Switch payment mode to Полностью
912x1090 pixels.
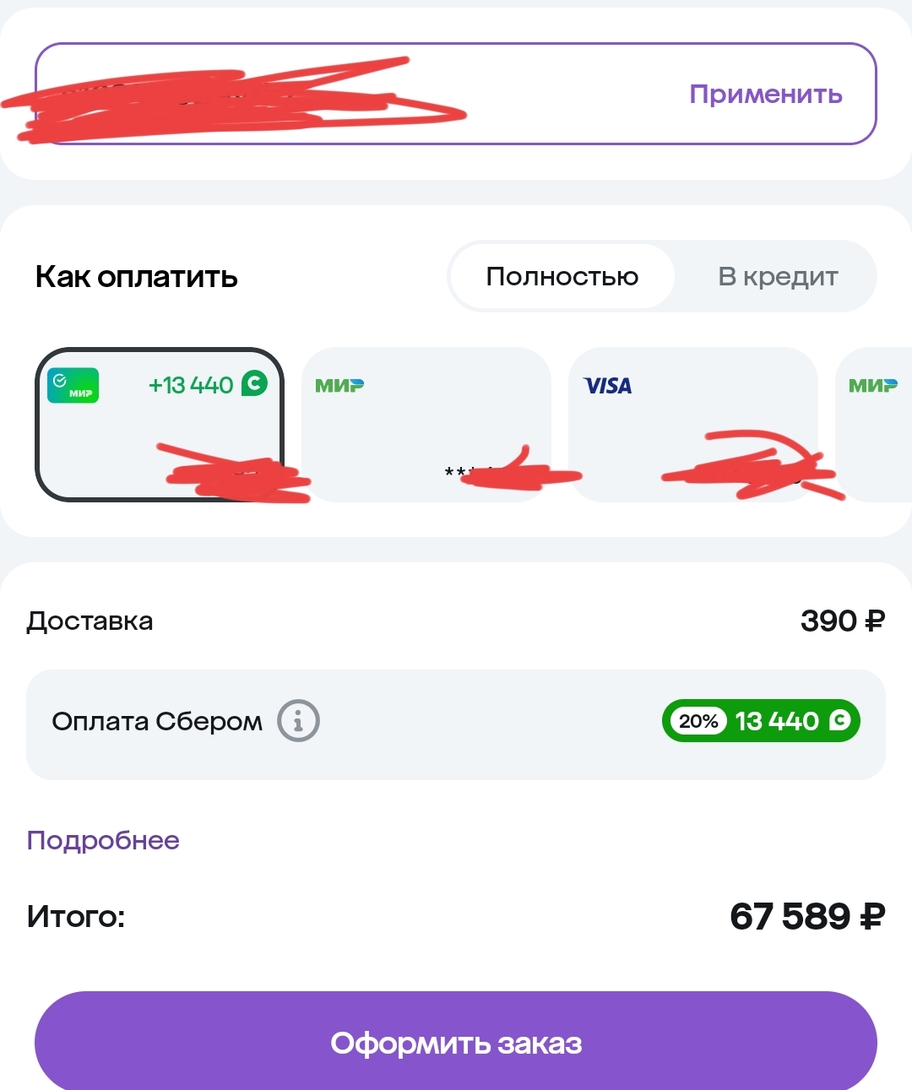tap(562, 276)
